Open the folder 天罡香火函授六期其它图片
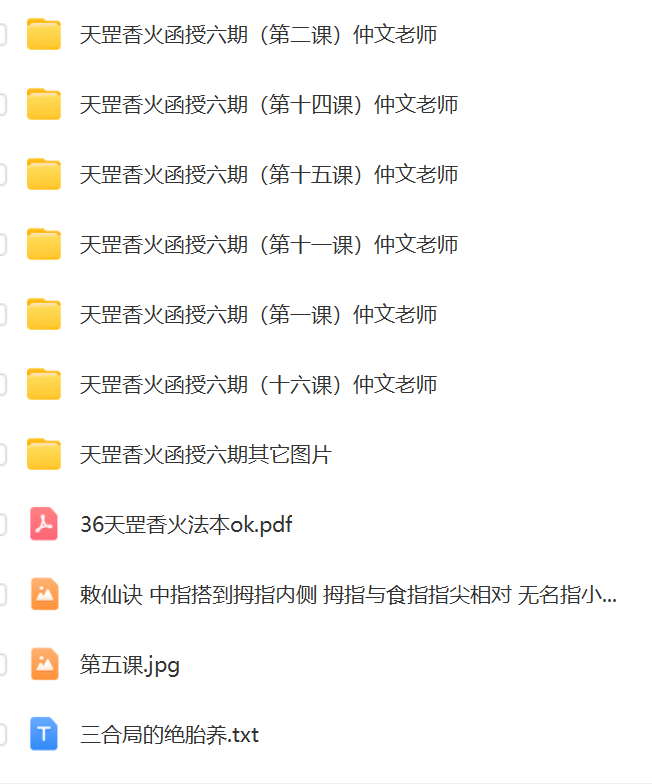The height and width of the screenshot is (784, 652). [205, 455]
